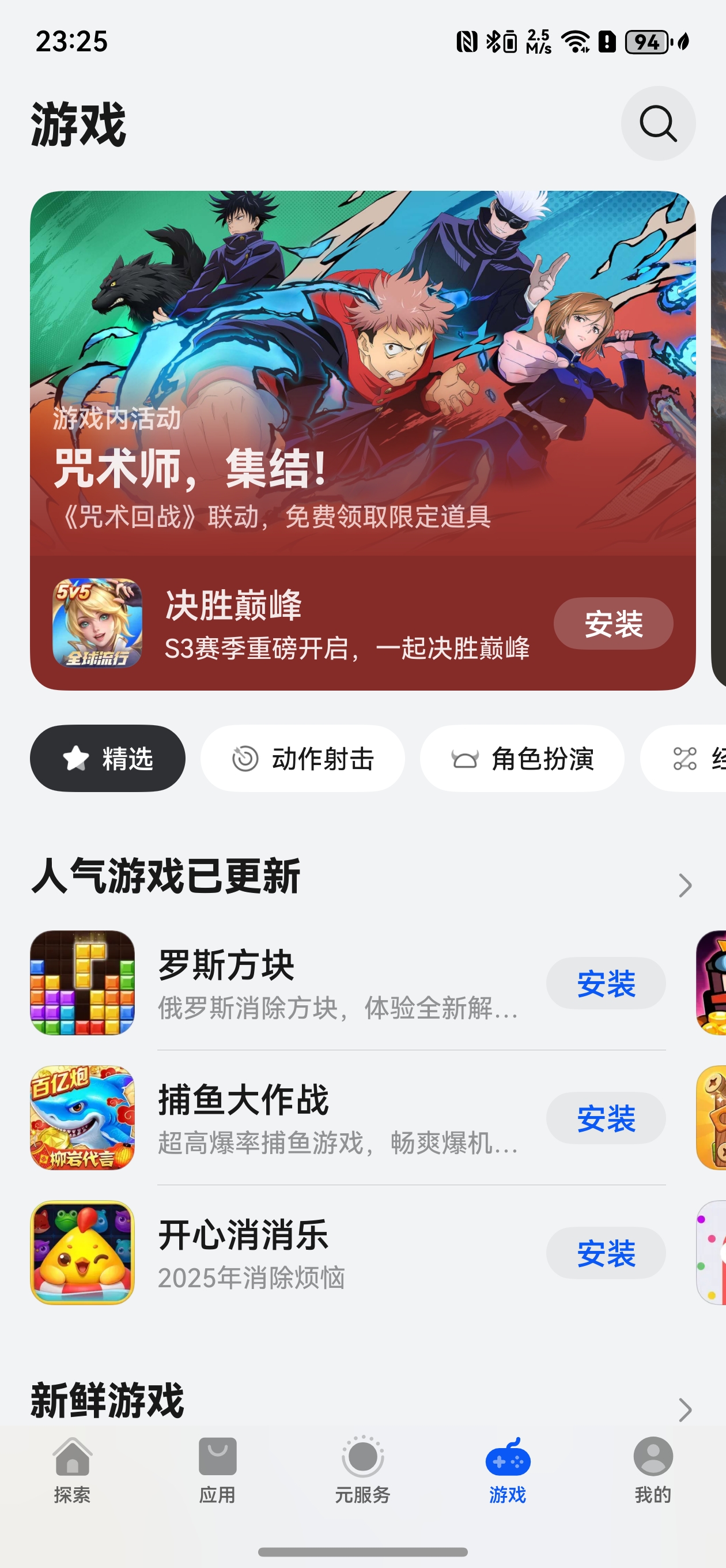Filter by 角色扮演 category
This screenshot has height=1568, width=726.
[521, 758]
